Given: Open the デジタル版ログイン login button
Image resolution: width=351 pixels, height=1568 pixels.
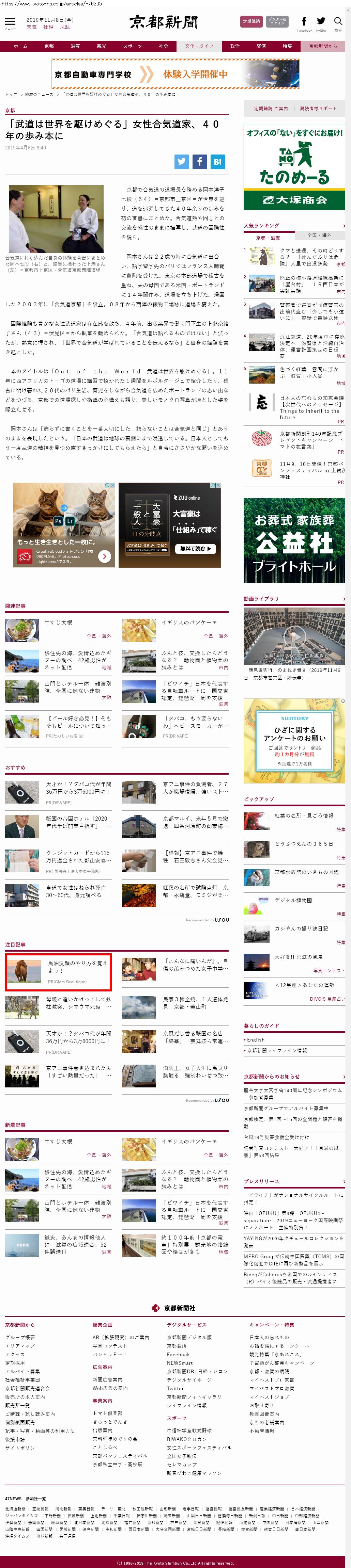Looking at the screenshot, I should [x=277, y=21].
